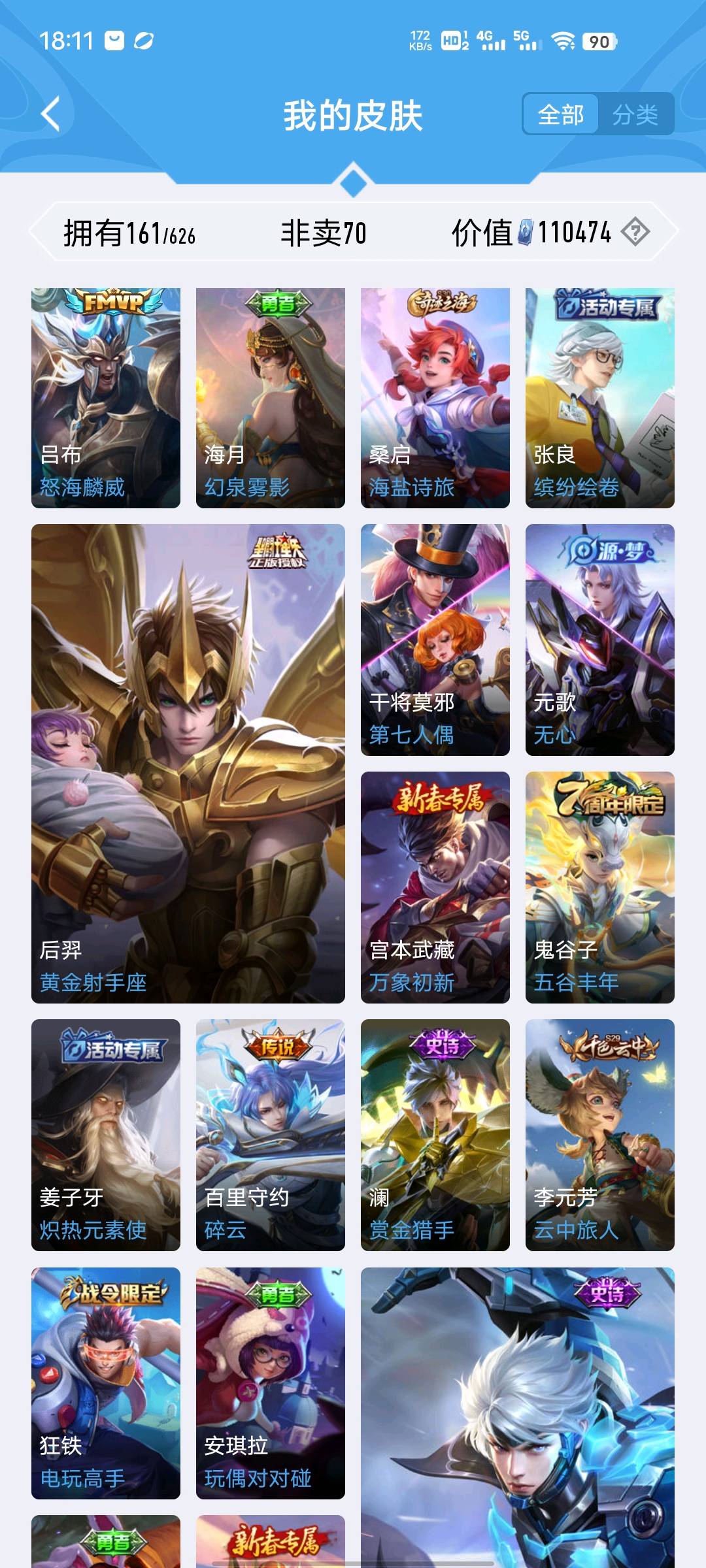Switch to the 全部 tab

point(561,114)
